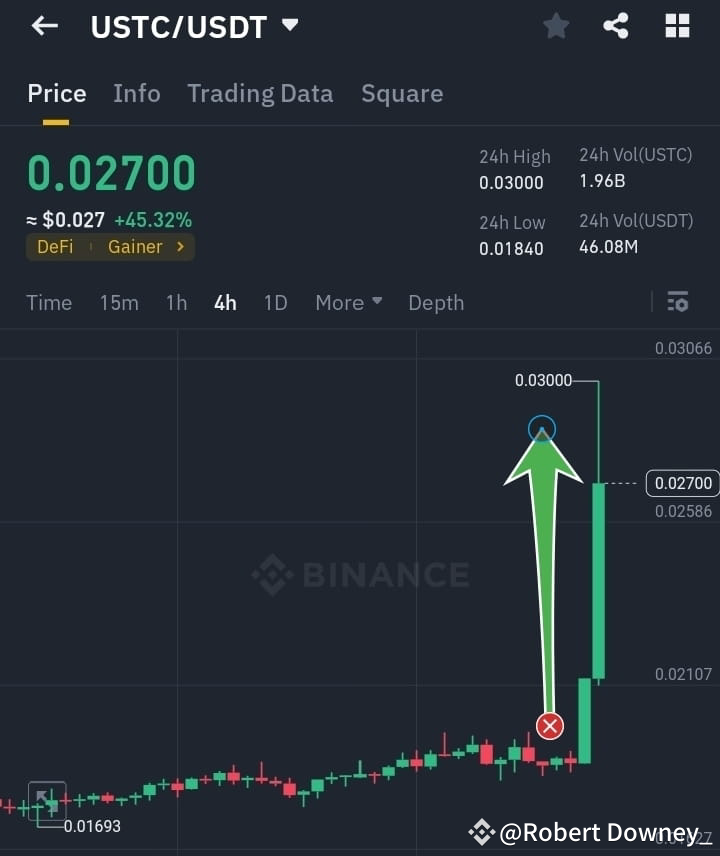Open Gainer ranking via its chevron
Image resolution: width=720 pixels, height=856 pixels.
point(180,246)
